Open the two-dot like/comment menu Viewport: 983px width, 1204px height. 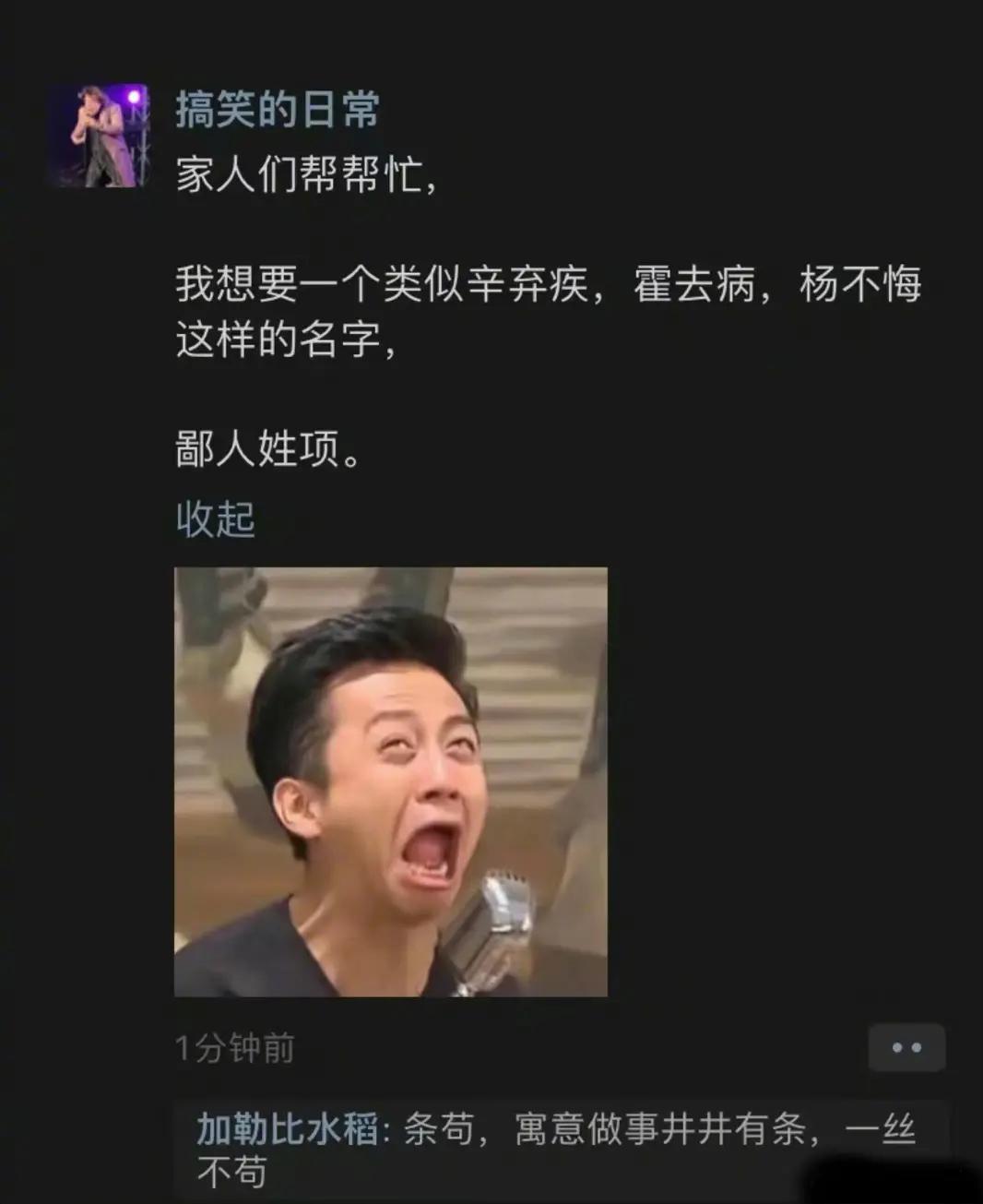[x=906, y=1047]
